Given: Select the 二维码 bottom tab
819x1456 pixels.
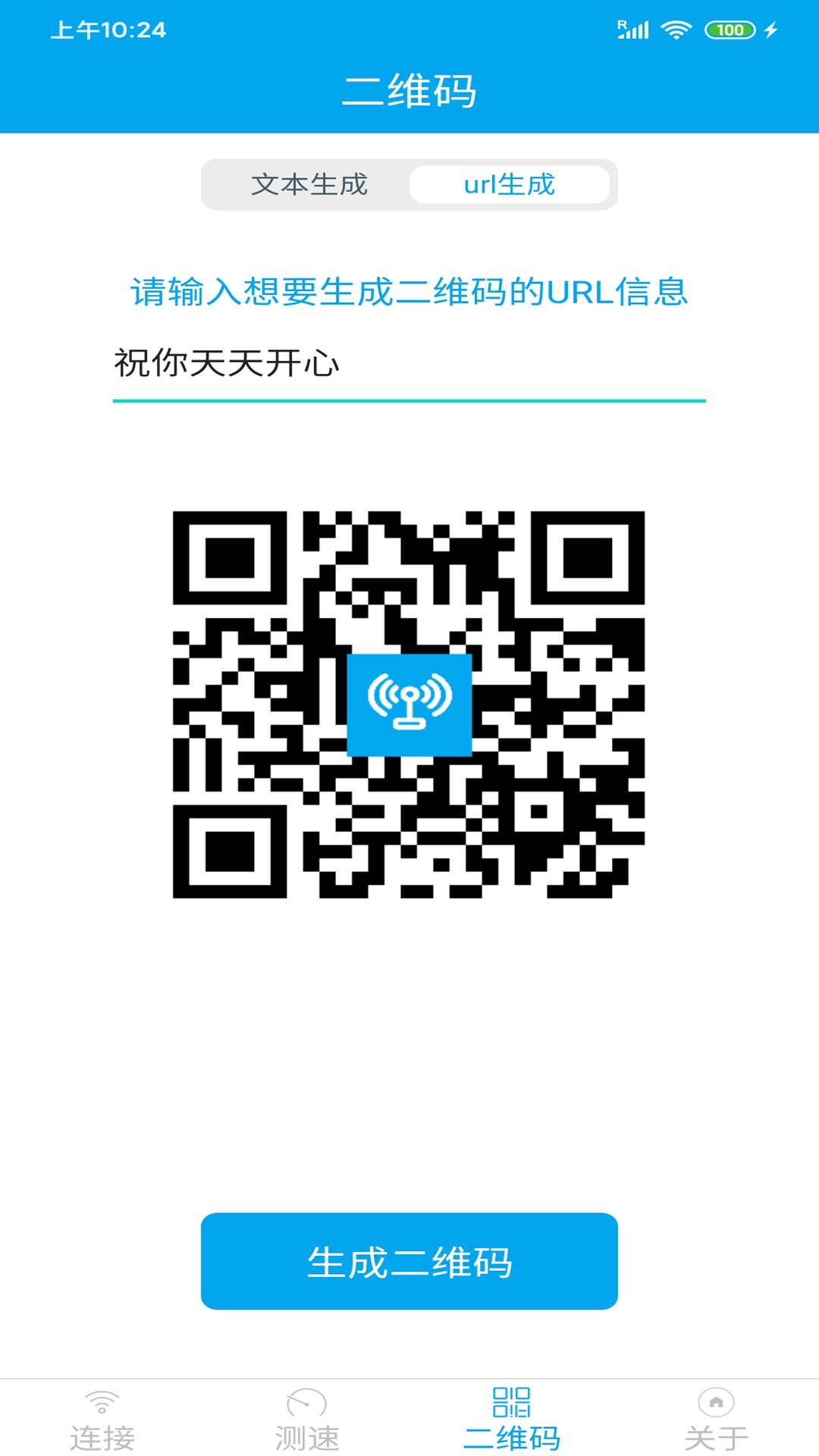Looking at the screenshot, I should tap(512, 1420).
